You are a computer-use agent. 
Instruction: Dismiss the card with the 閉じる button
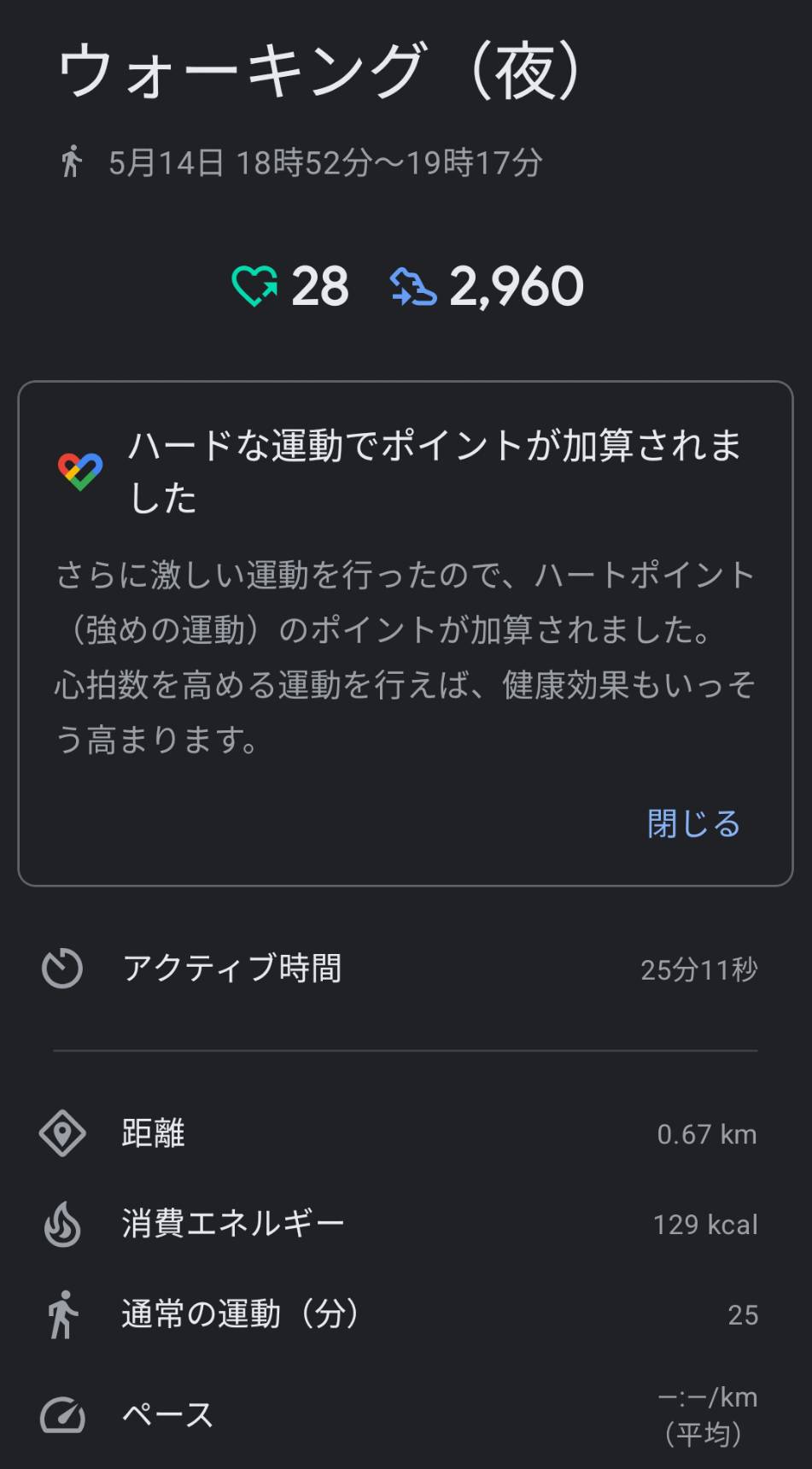(x=693, y=824)
